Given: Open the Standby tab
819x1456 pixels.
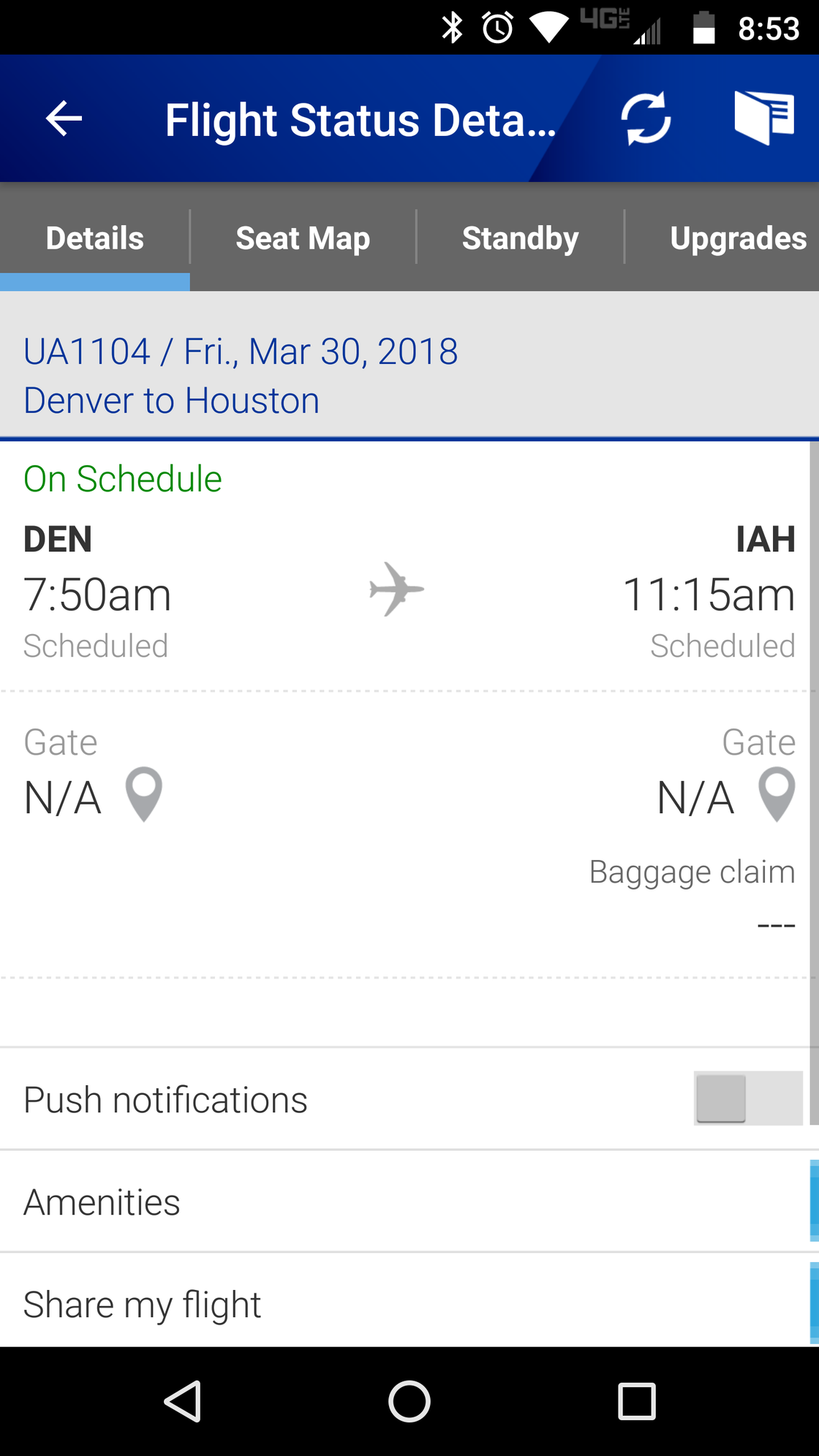Looking at the screenshot, I should pyautogui.click(x=520, y=238).
